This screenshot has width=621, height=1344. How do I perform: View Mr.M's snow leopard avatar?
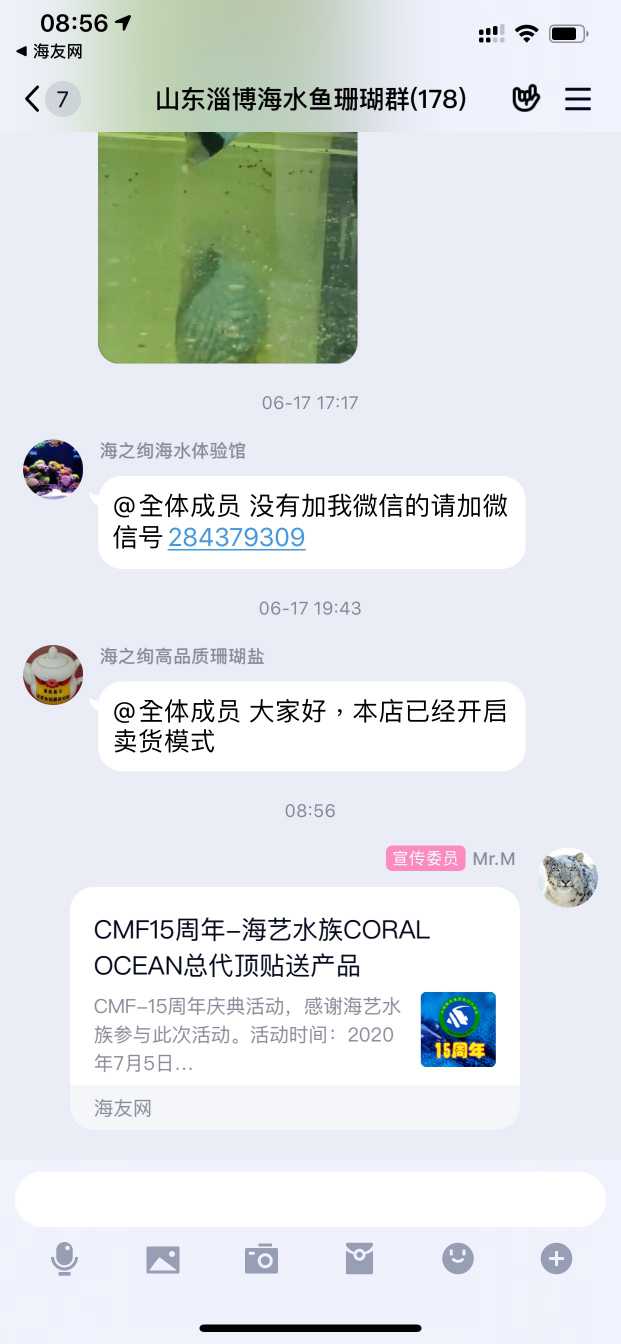(569, 878)
